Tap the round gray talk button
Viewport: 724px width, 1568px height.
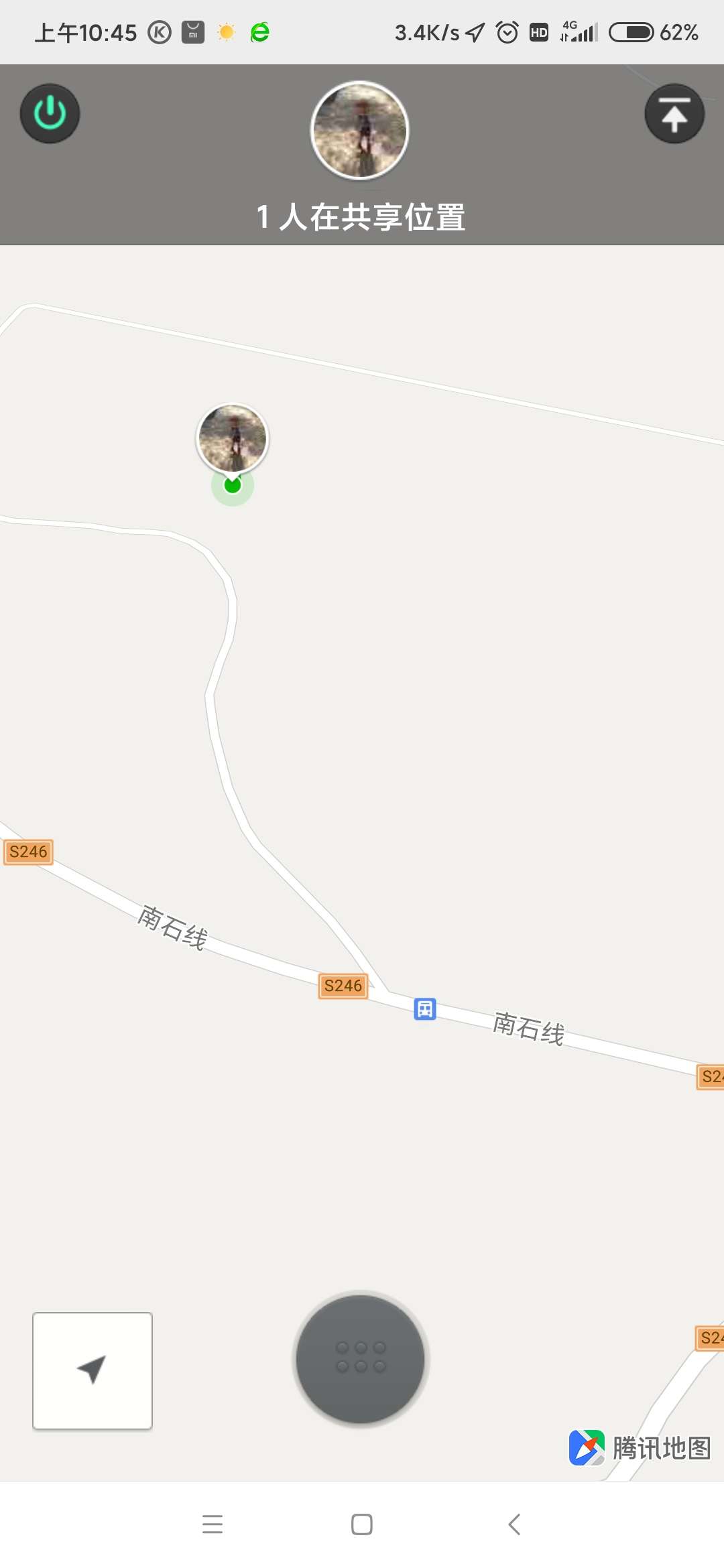pos(361,1358)
